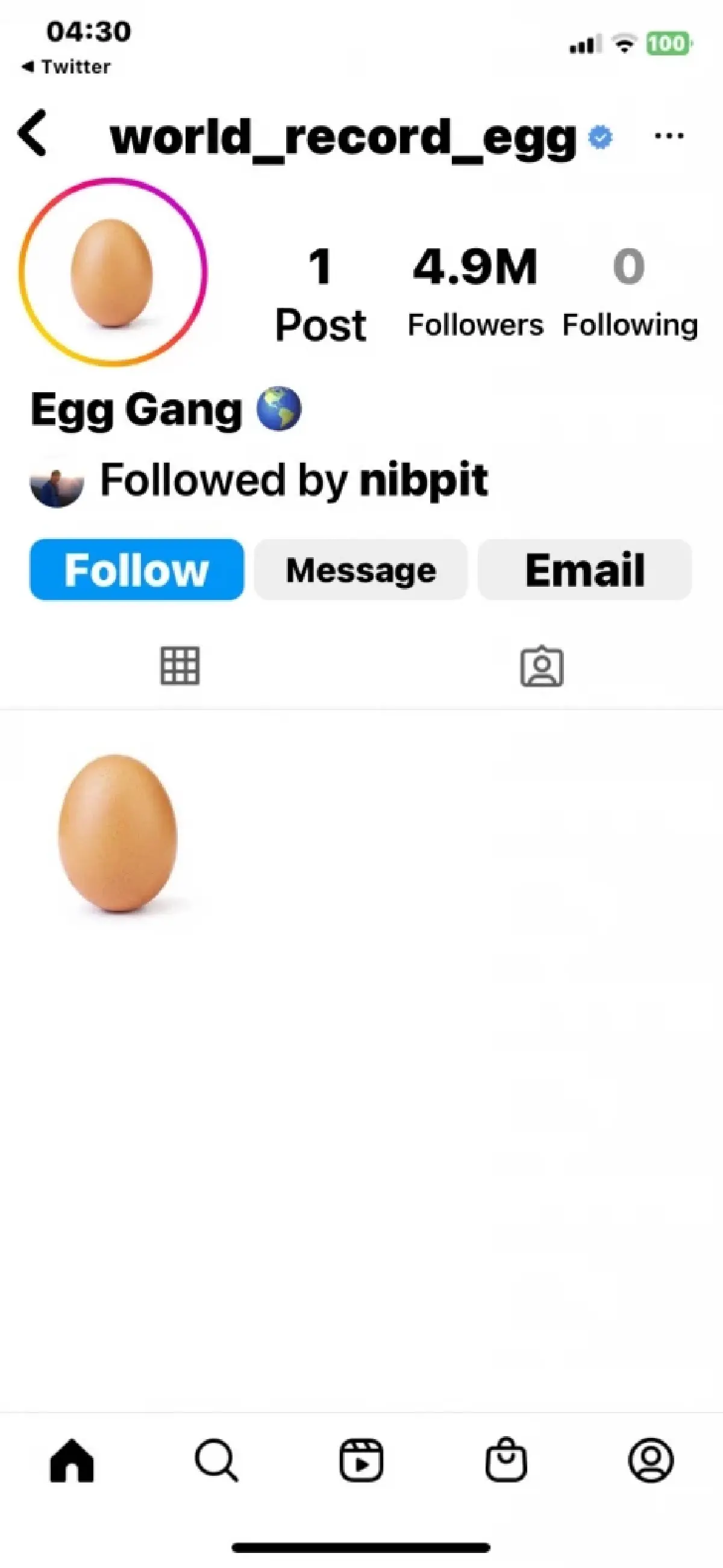Open the egg photo post

point(119,832)
